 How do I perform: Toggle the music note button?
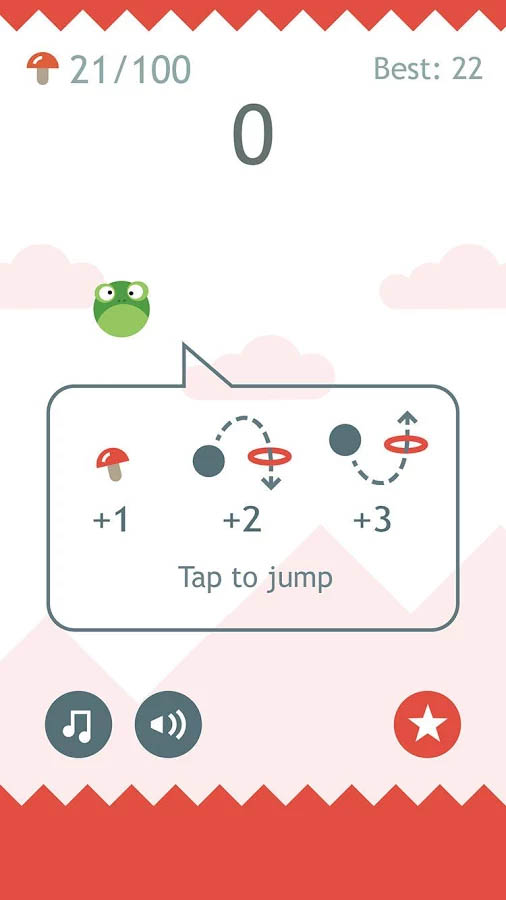[79, 724]
